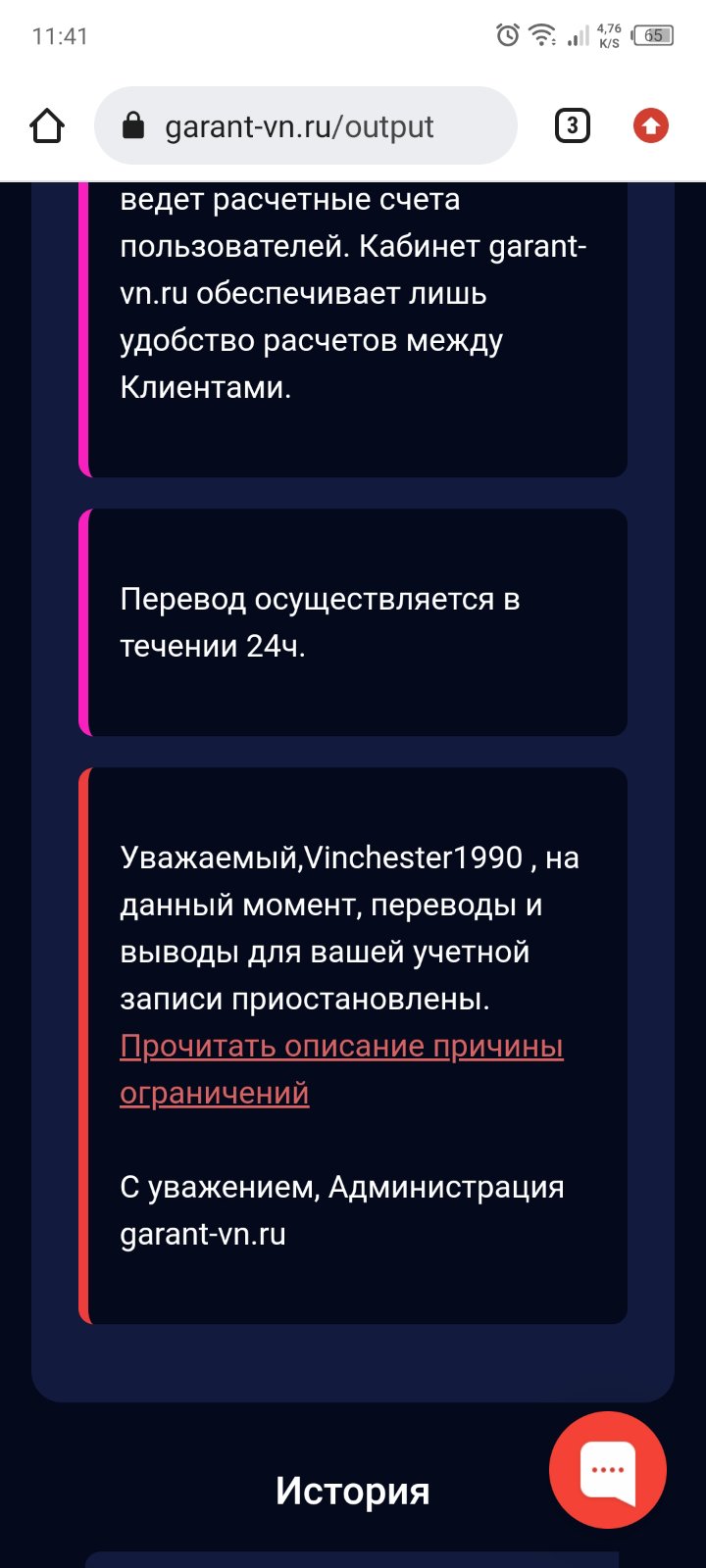Open the link "Прочитать описание причины ограничений"

click(340, 1047)
